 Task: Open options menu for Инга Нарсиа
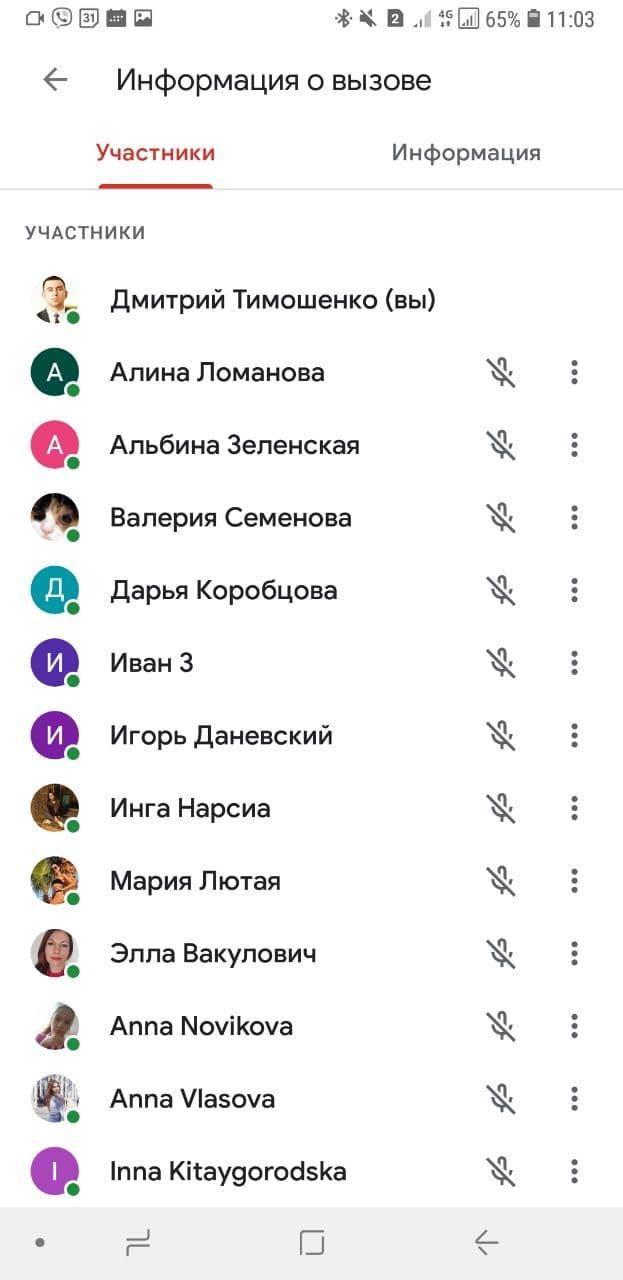click(x=574, y=808)
